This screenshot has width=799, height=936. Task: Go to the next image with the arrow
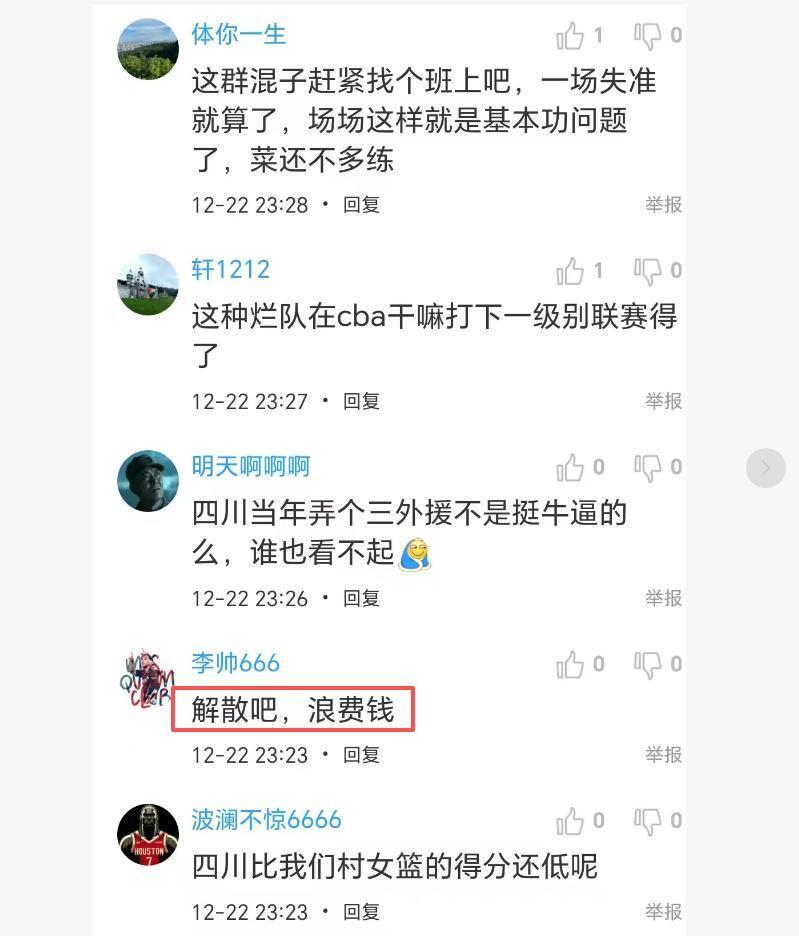point(766,468)
